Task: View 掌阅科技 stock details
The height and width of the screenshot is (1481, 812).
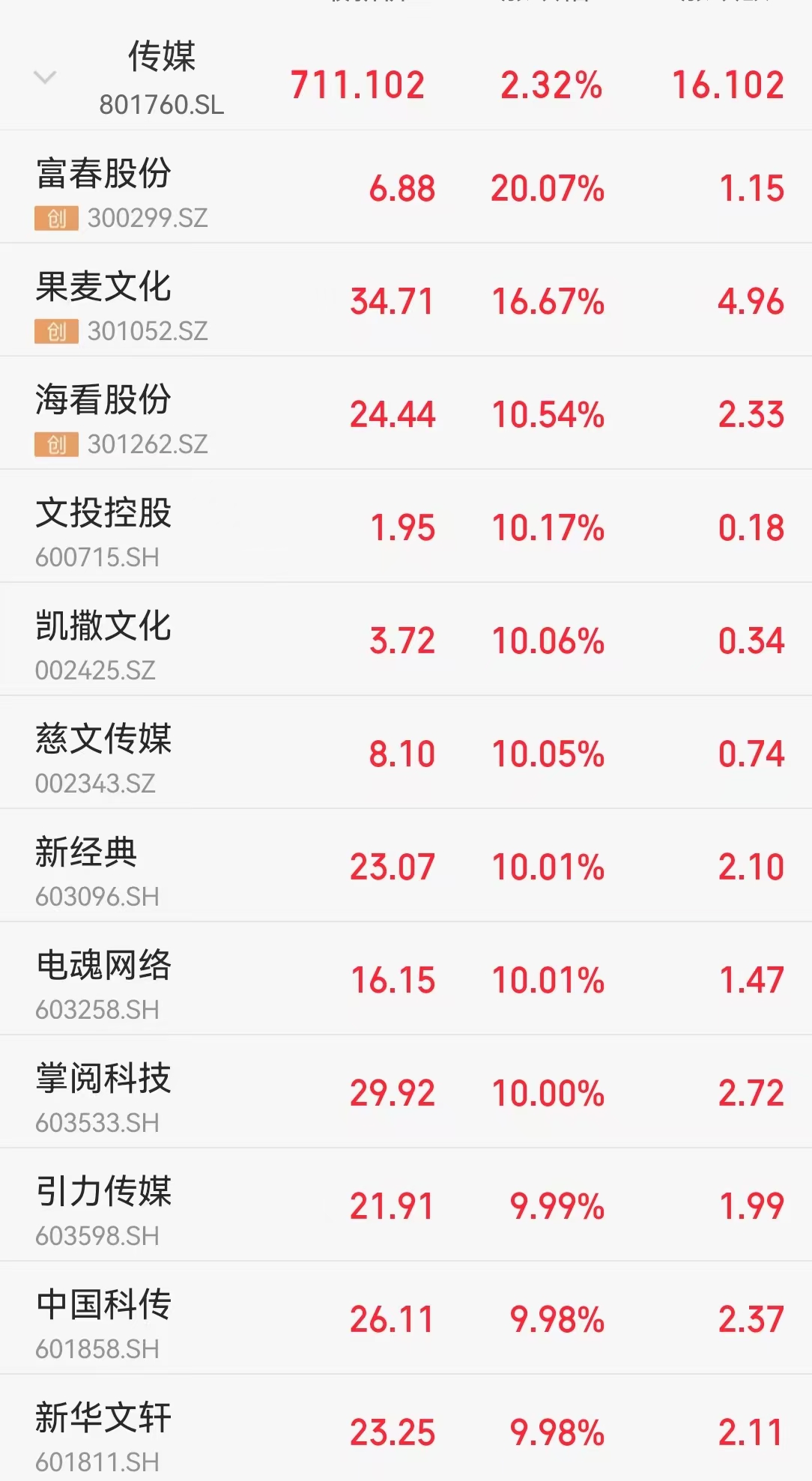Action: [406, 1091]
